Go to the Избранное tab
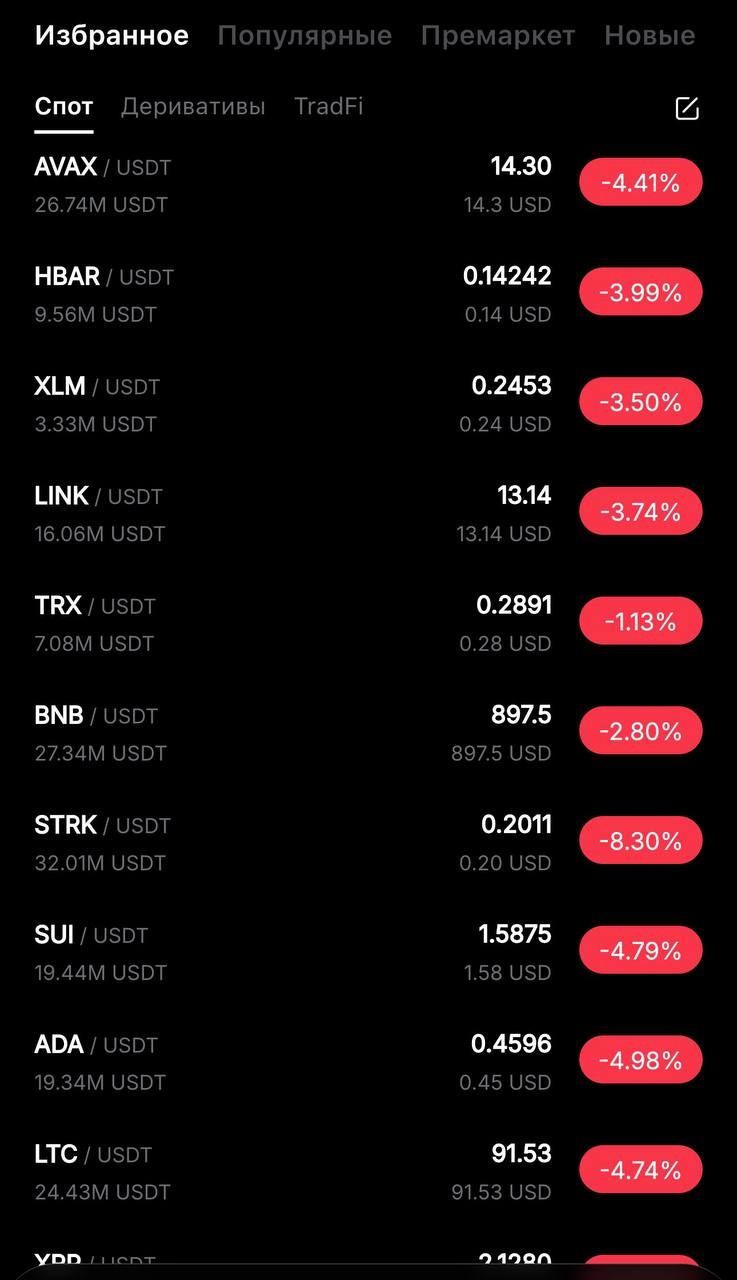737x1280 pixels. point(111,36)
